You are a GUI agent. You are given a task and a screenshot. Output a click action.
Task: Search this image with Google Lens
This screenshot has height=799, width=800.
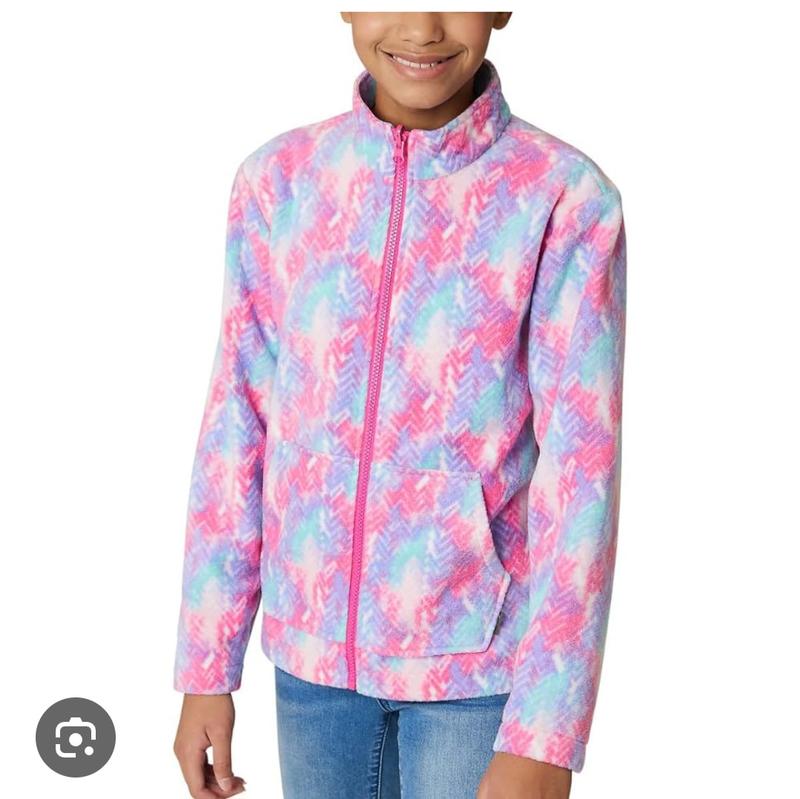76,738
